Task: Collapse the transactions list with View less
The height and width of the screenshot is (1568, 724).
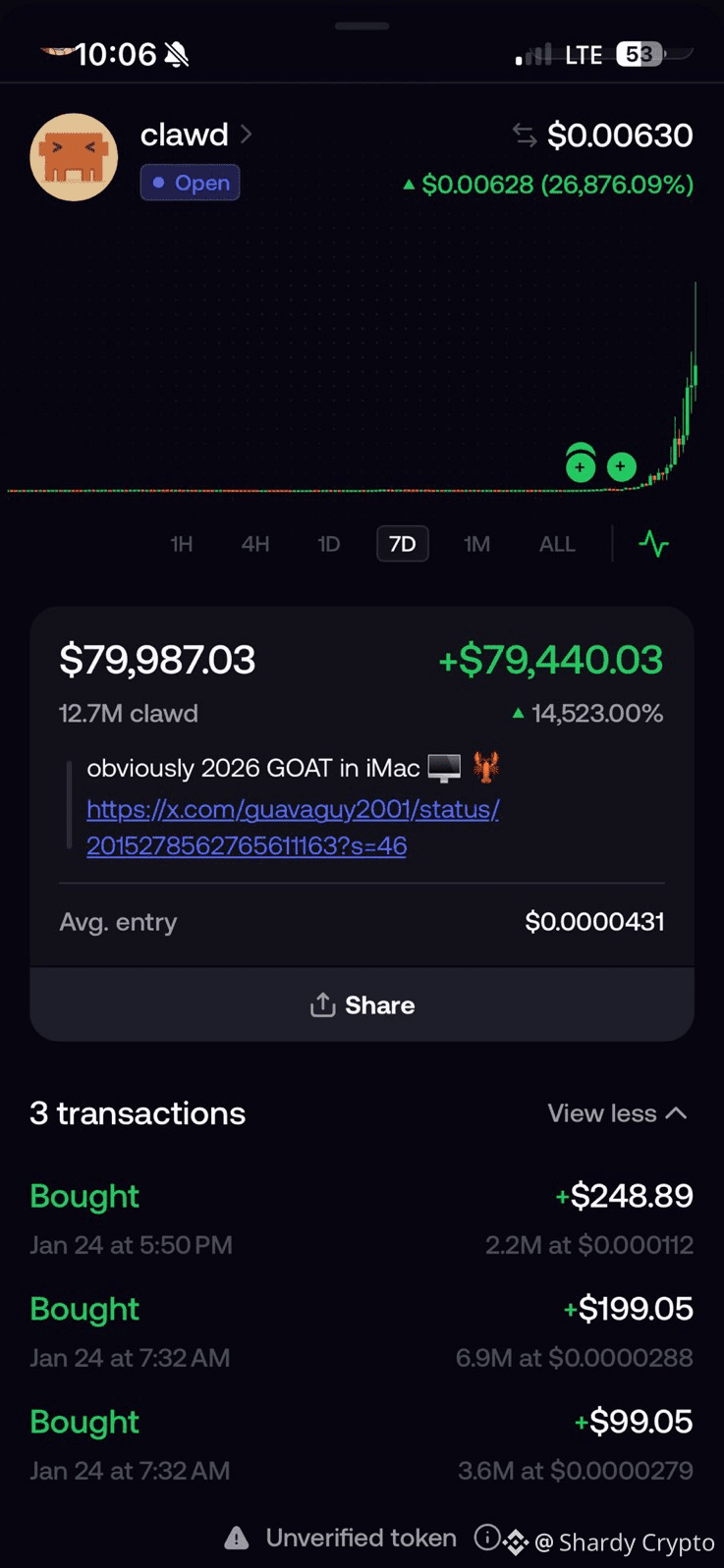Action: point(617,1113)
